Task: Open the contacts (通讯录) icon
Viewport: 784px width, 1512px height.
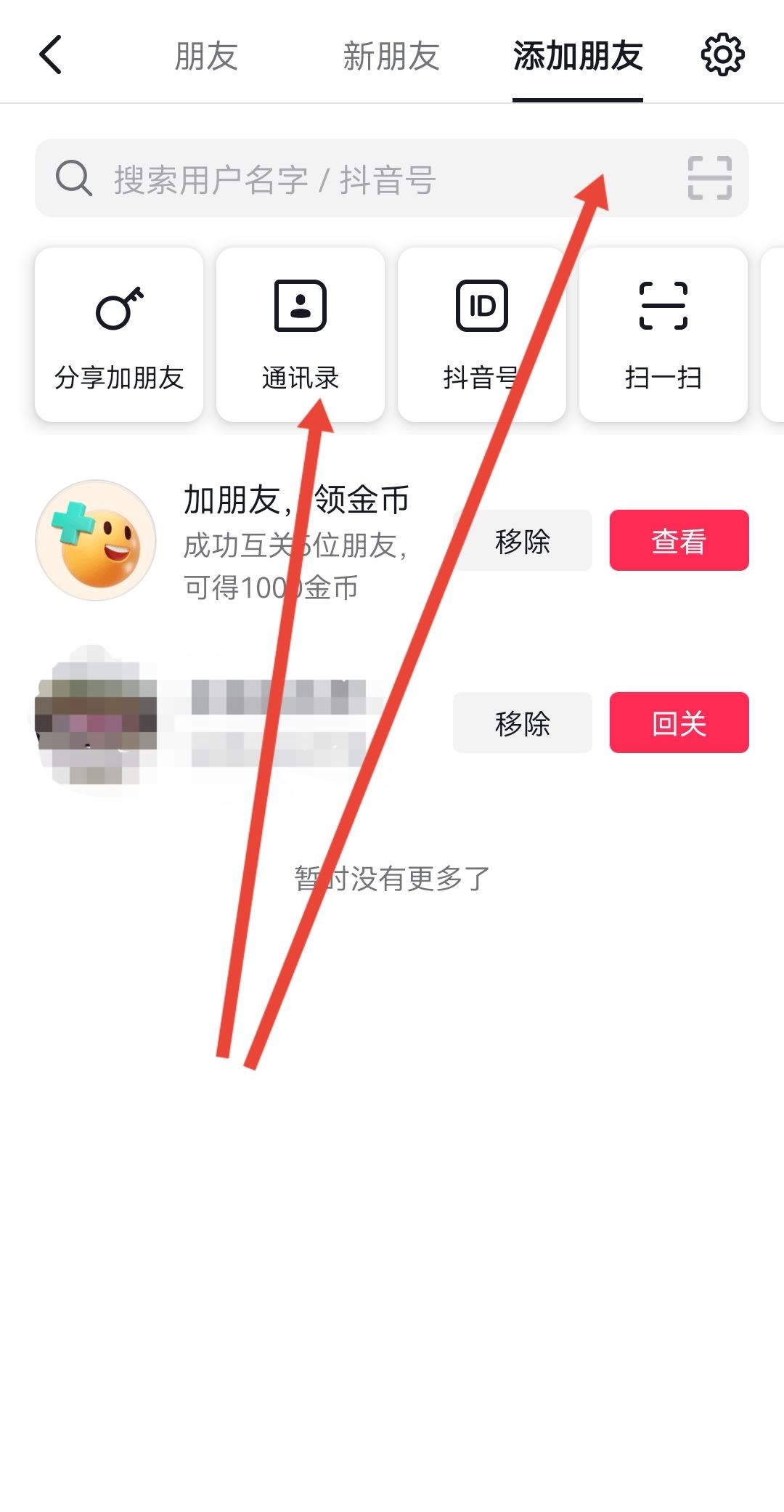Action: [x=300, y=334]
